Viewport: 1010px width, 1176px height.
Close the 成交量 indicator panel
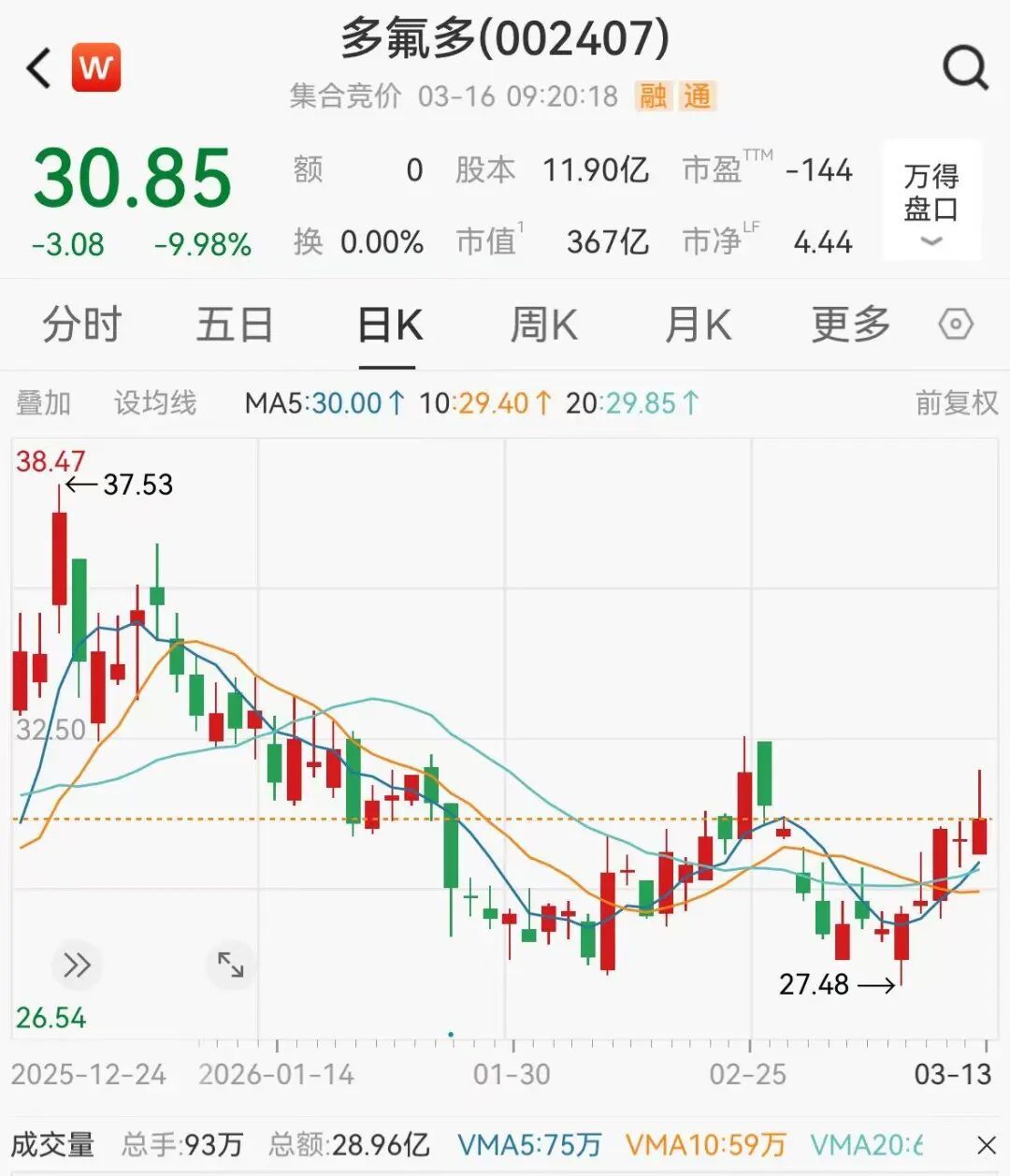(986, 1144)
